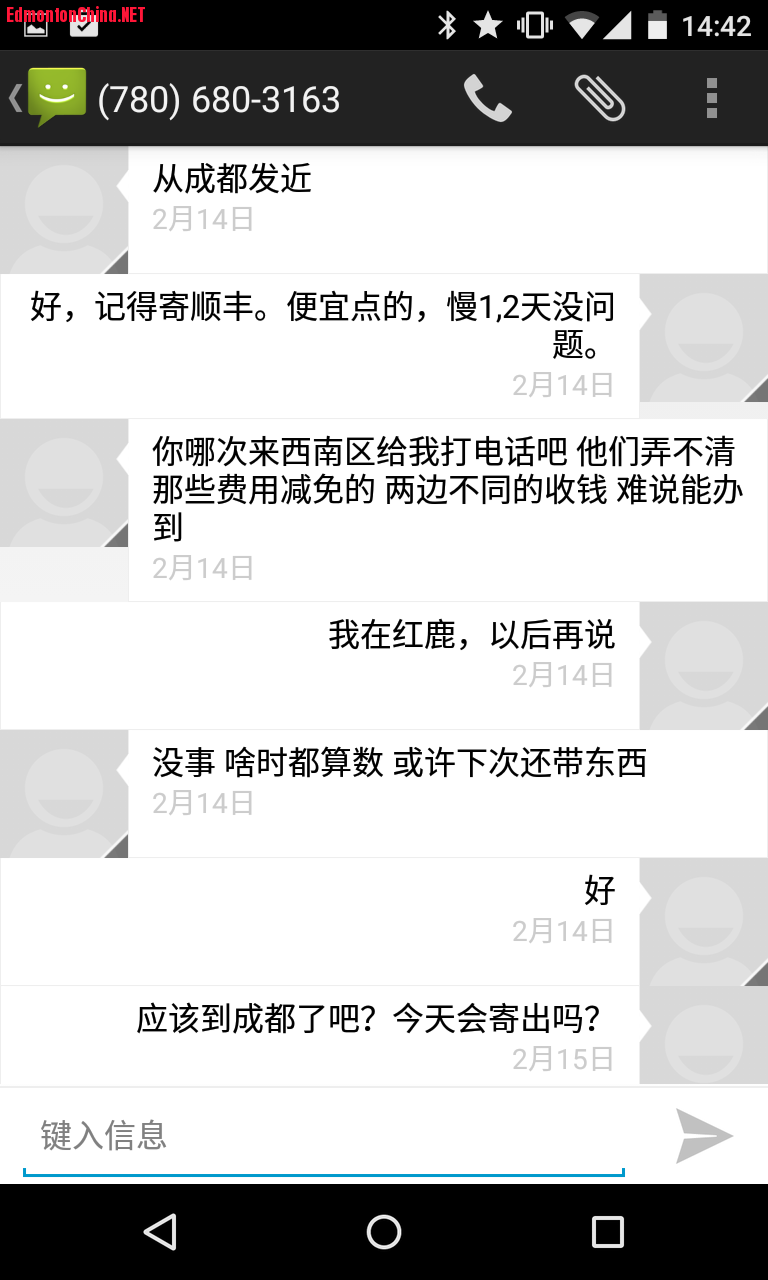Open the overflow menu

711,99
